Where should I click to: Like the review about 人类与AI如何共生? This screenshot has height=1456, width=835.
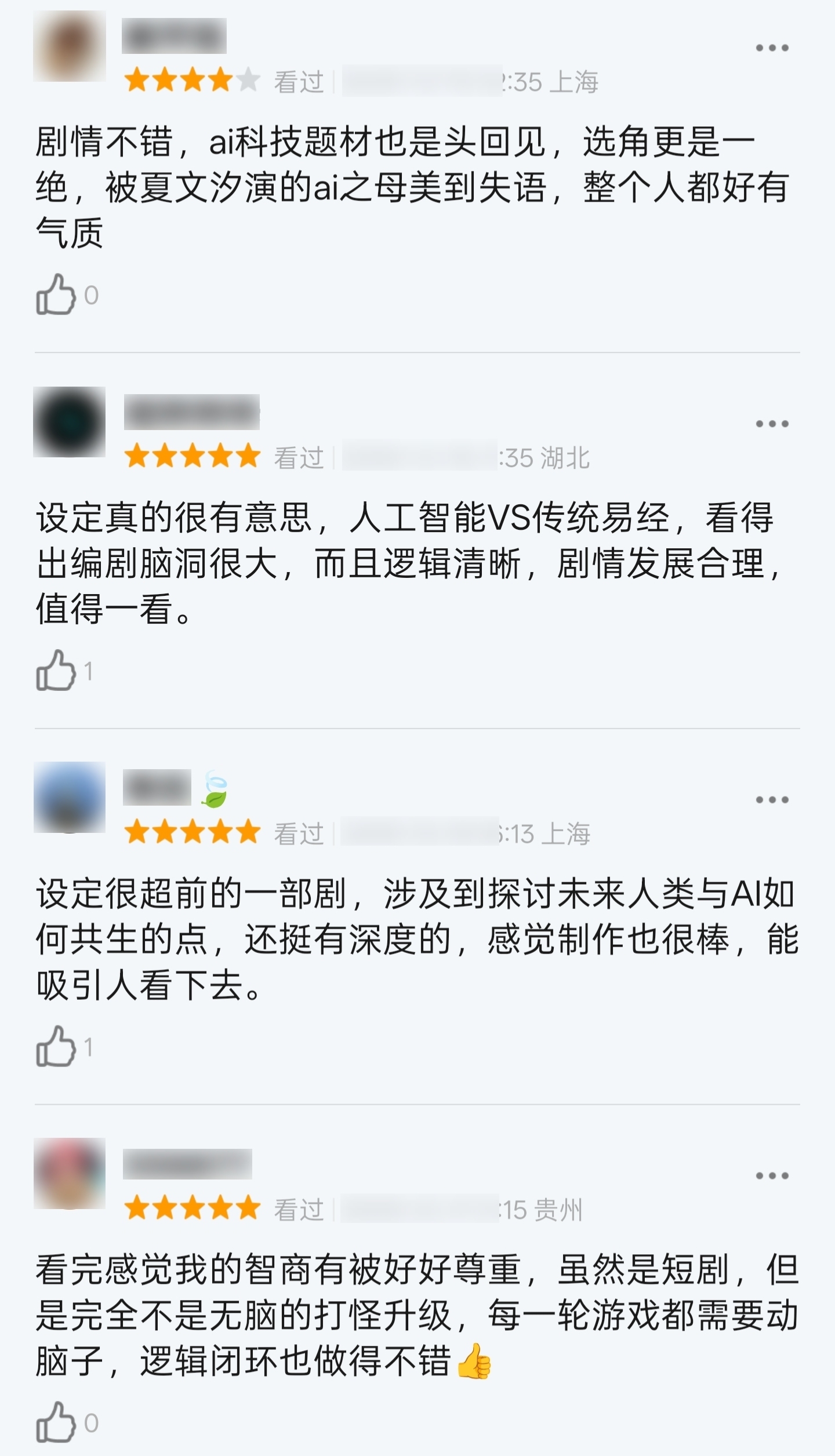coord(56,1047)
